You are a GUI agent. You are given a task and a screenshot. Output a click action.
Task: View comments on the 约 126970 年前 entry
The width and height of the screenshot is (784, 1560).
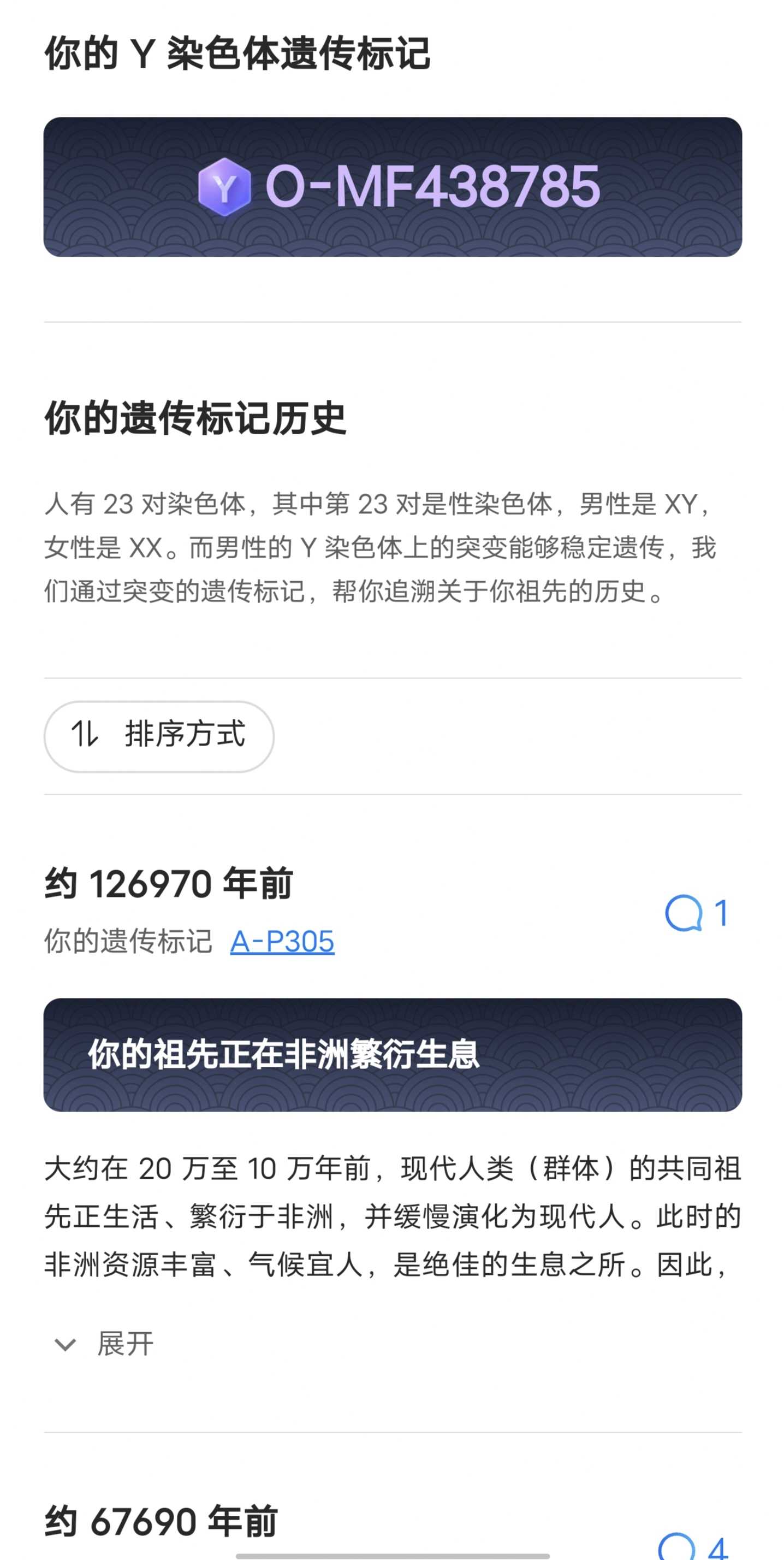pos(696,913)
